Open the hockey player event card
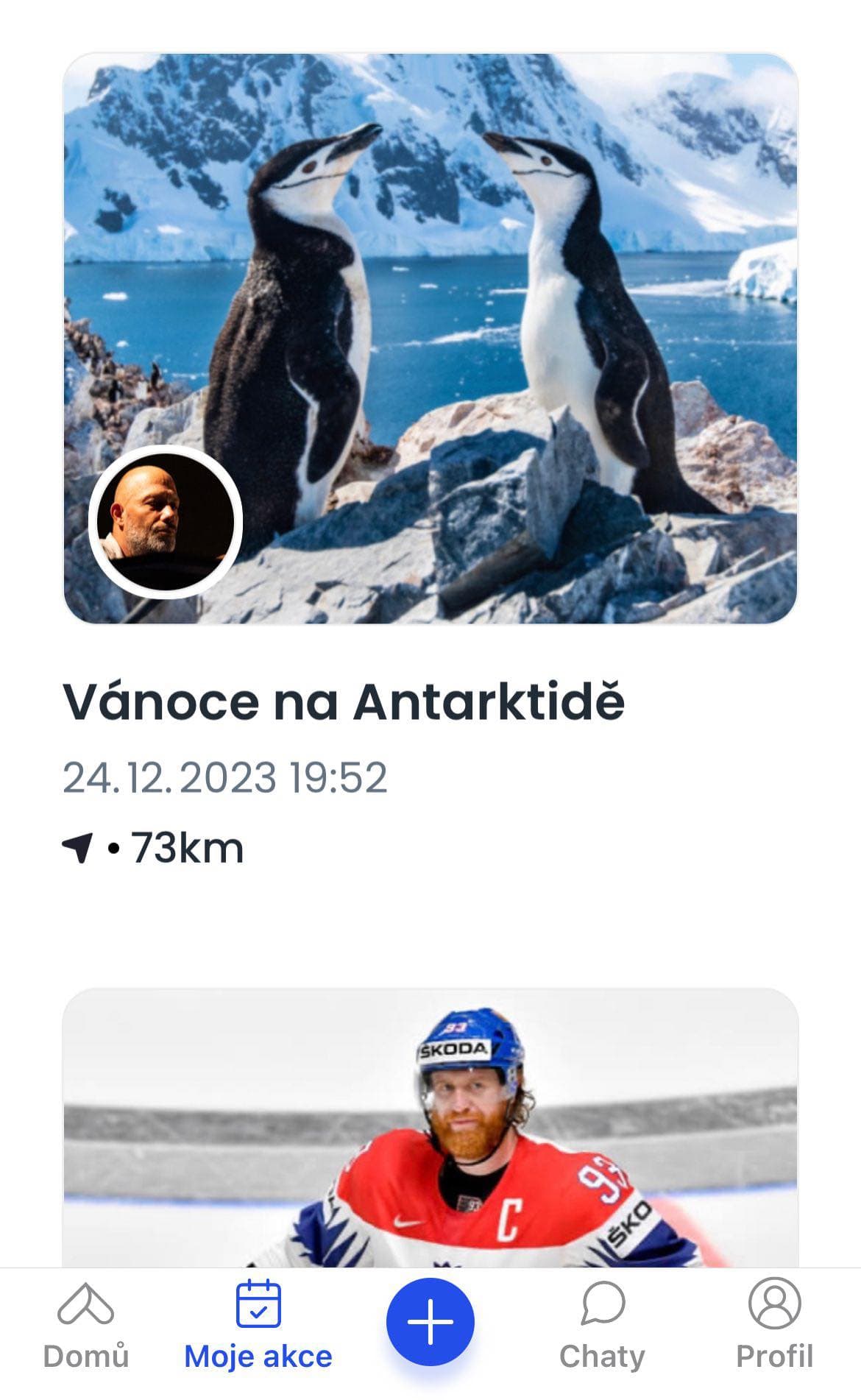 pyautogui.click(x=431, y=1126)
